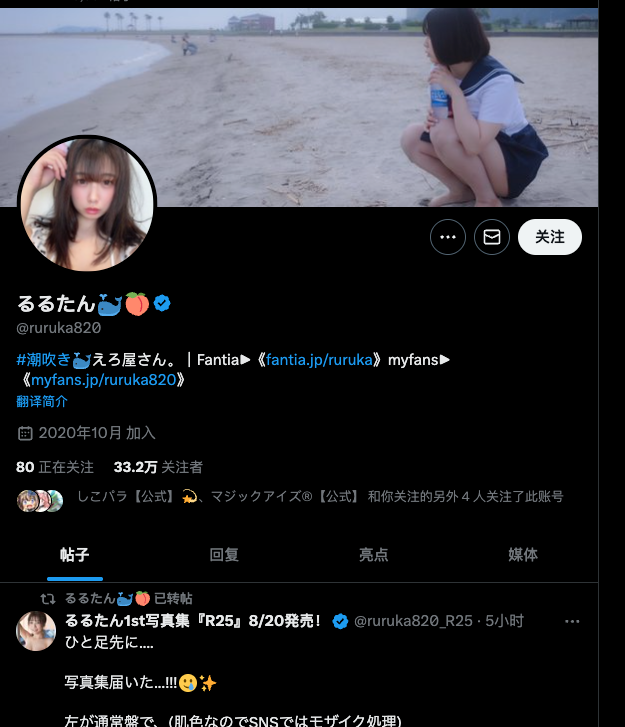Open the profile avatar picture

coord(87,204)
